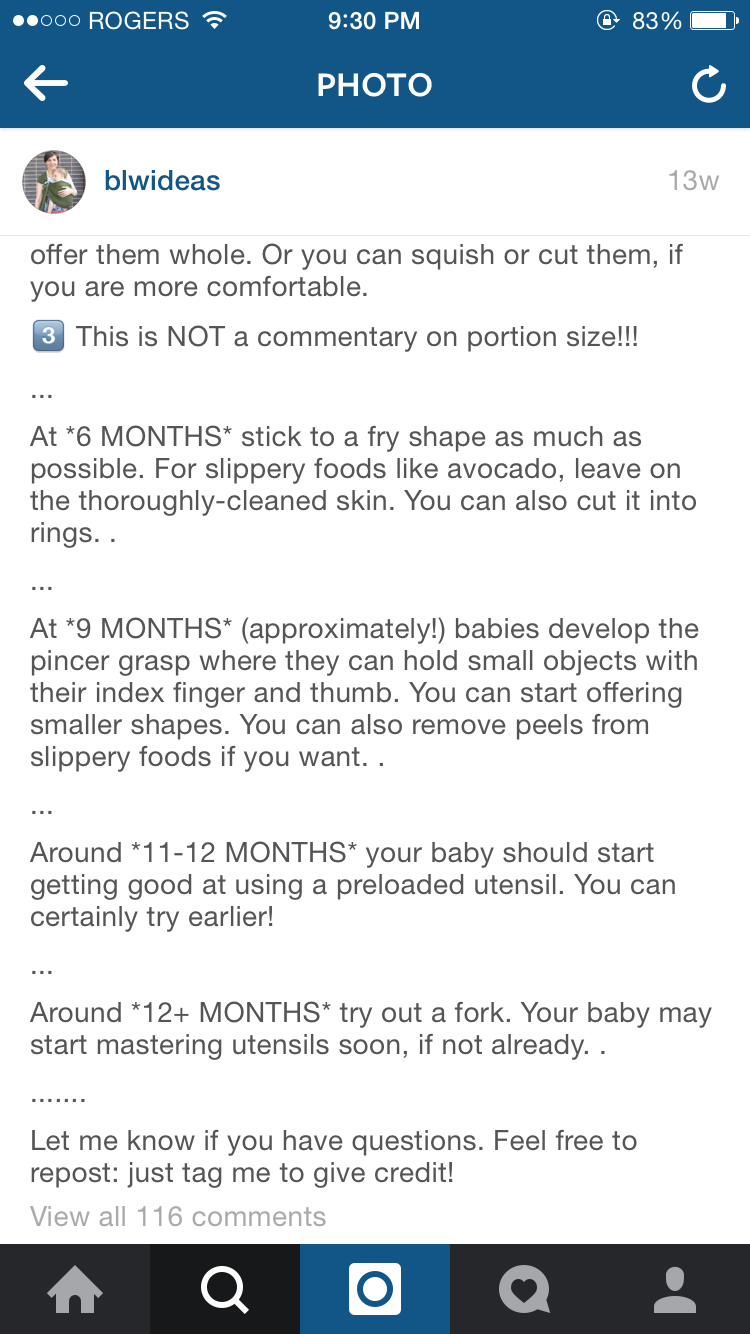The height and width of the screenshot is (1334, 750).
Task: Open the Camera tab
Action: click(375, 1289)
